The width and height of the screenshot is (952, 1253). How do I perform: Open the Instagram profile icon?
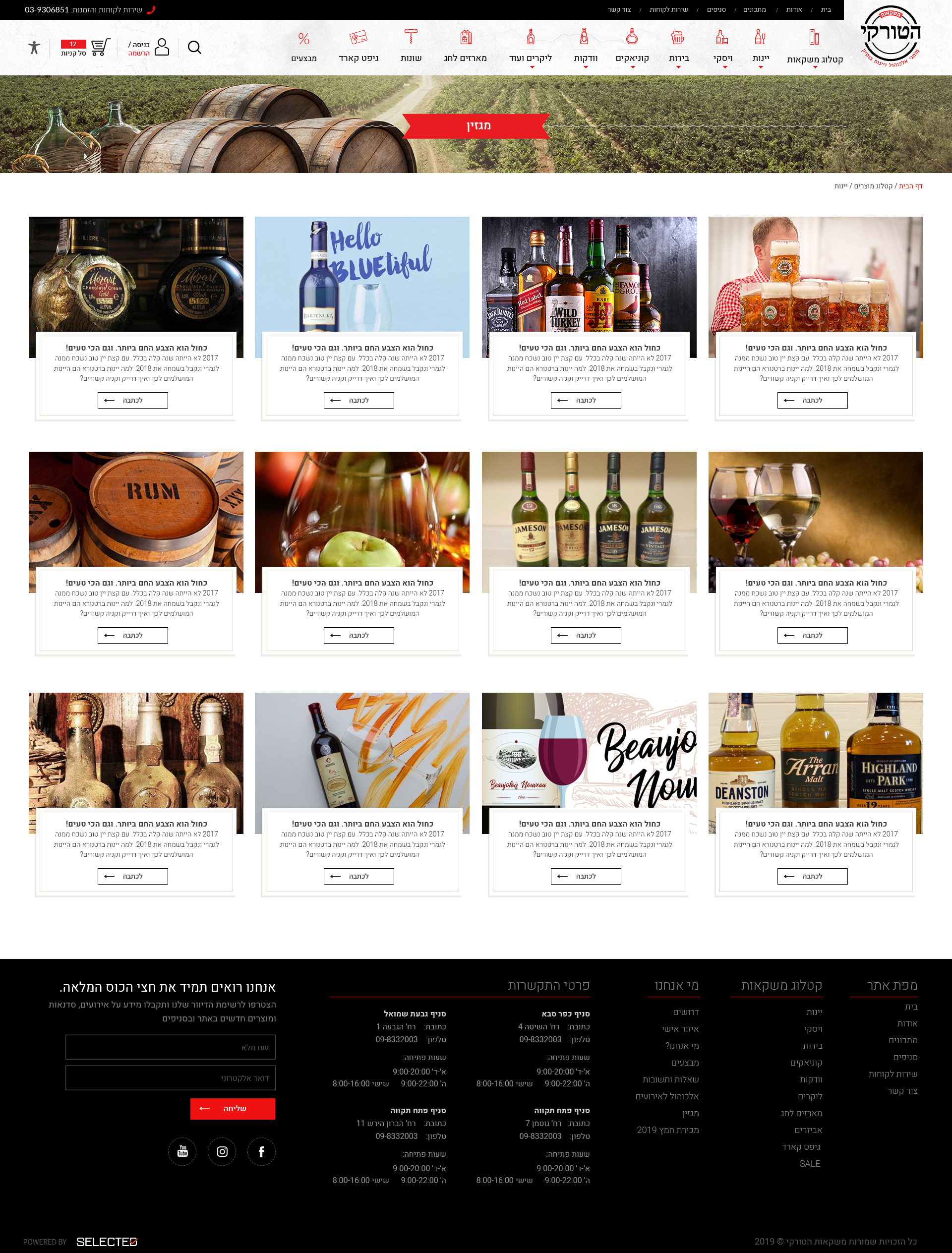click(222, 1151)
